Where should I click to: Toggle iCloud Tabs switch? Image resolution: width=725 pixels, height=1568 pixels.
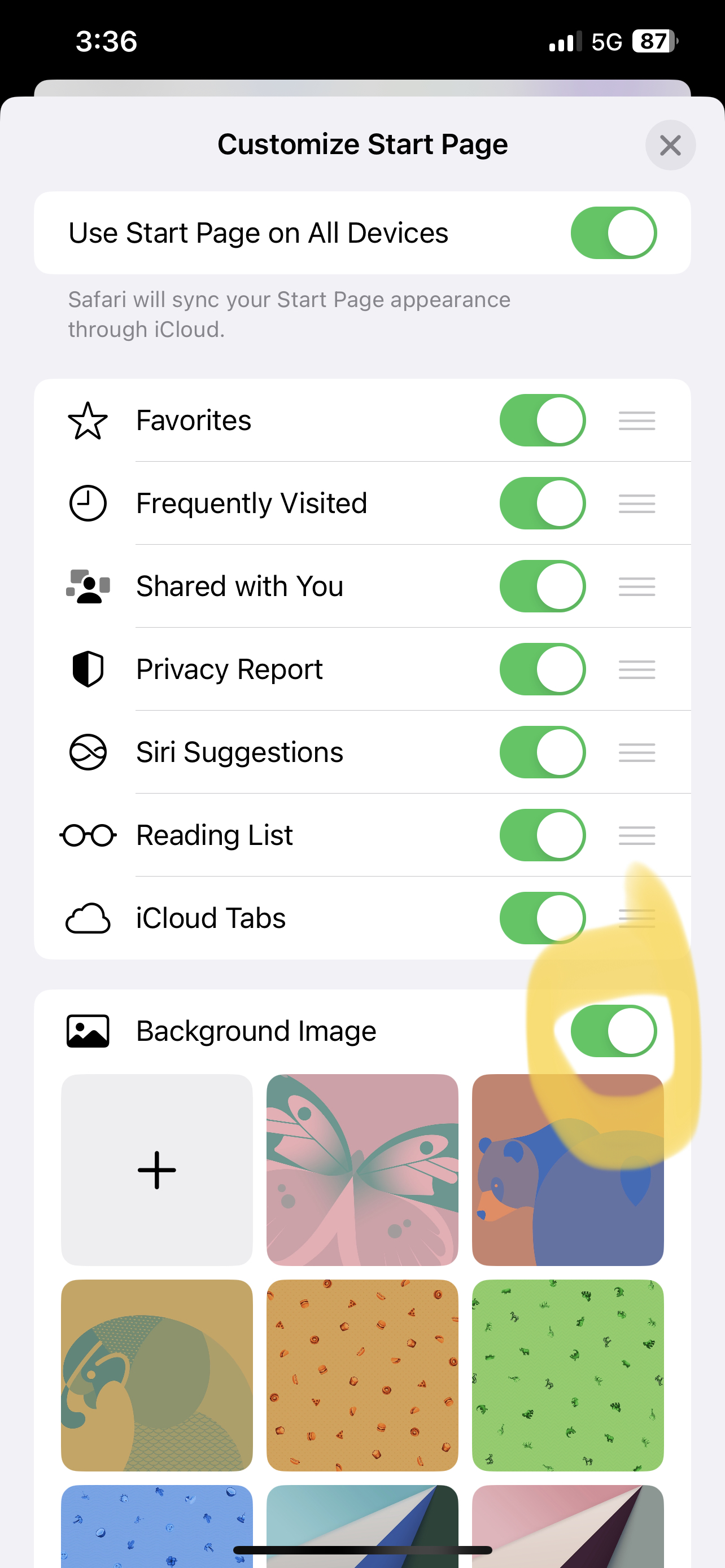543,918
